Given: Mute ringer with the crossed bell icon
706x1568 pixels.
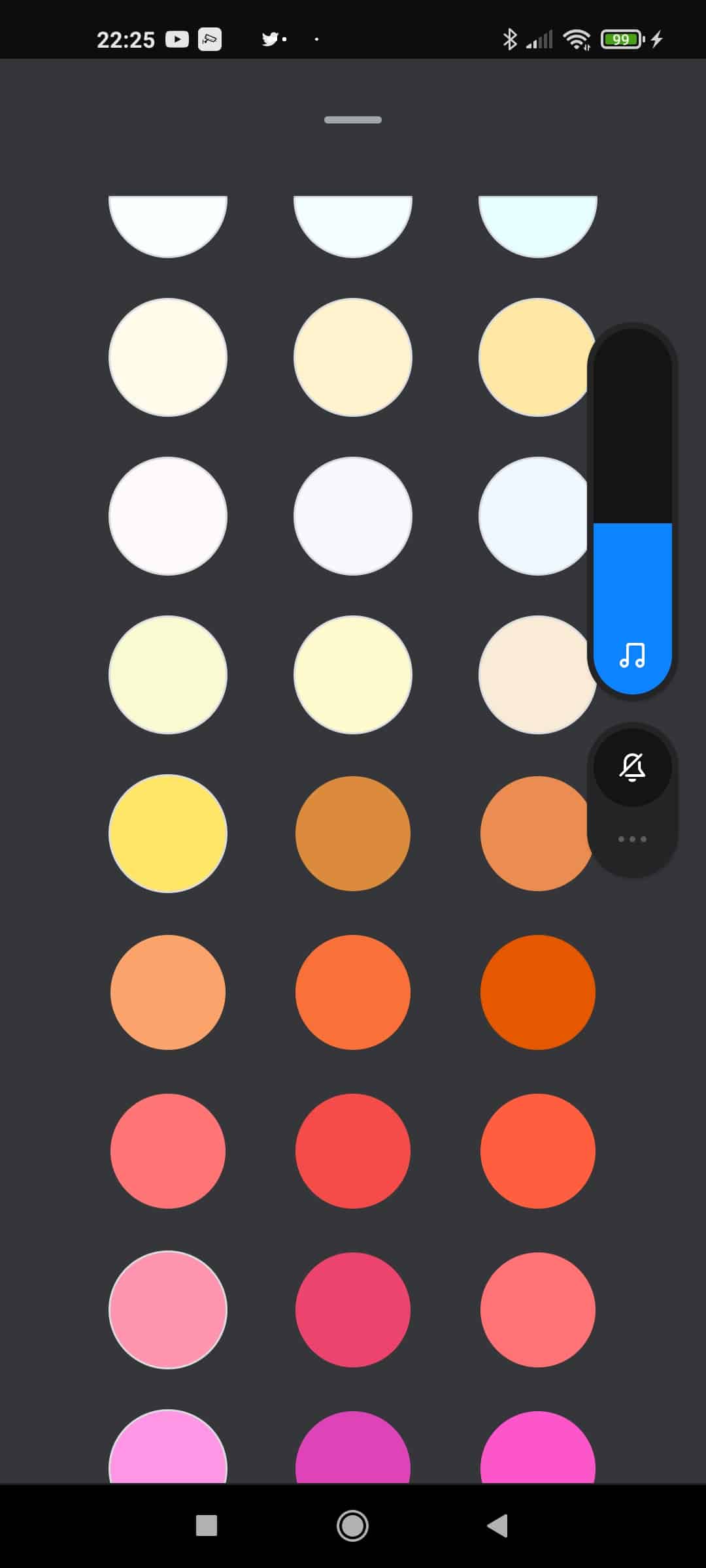Looking at the screenshot, I should pos(632,767).
